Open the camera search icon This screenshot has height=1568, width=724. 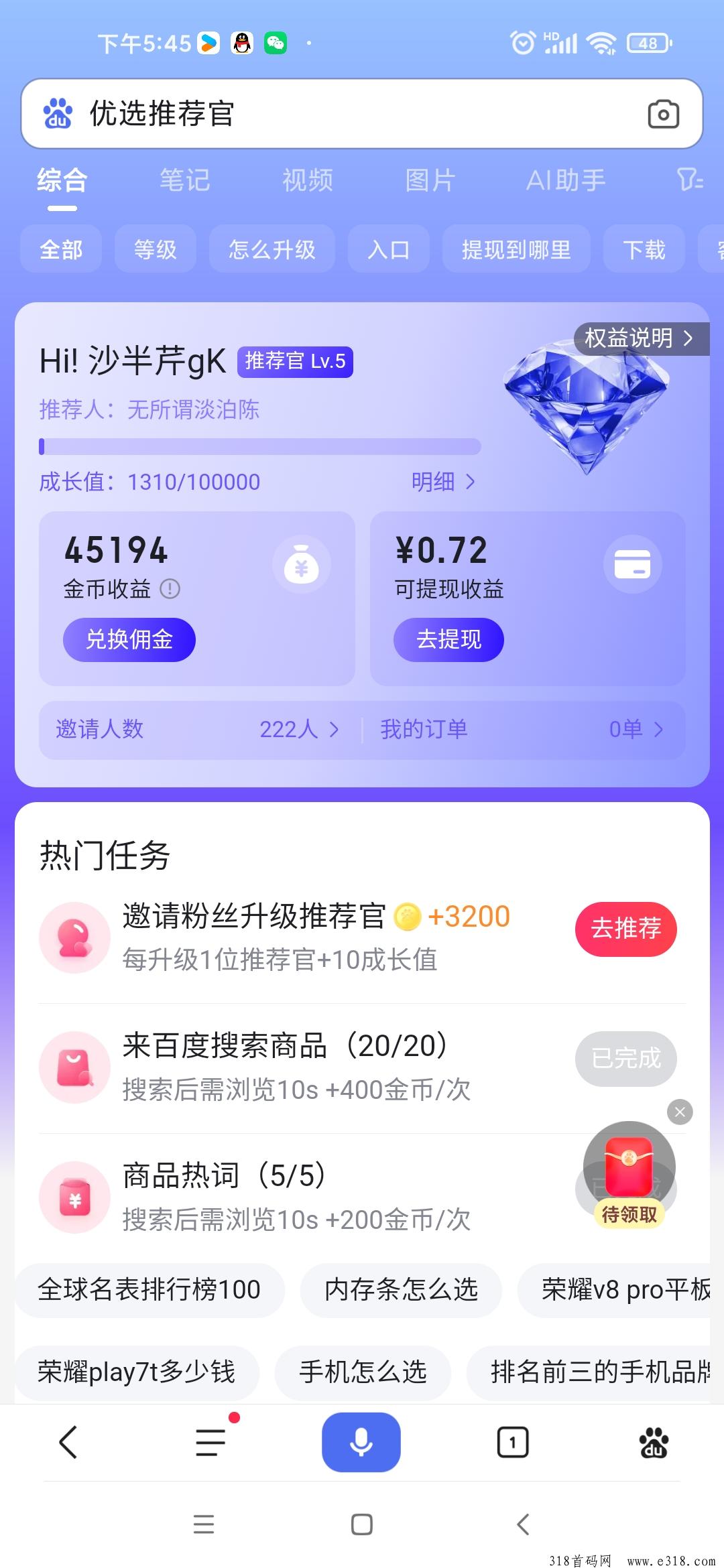(663, 114)
